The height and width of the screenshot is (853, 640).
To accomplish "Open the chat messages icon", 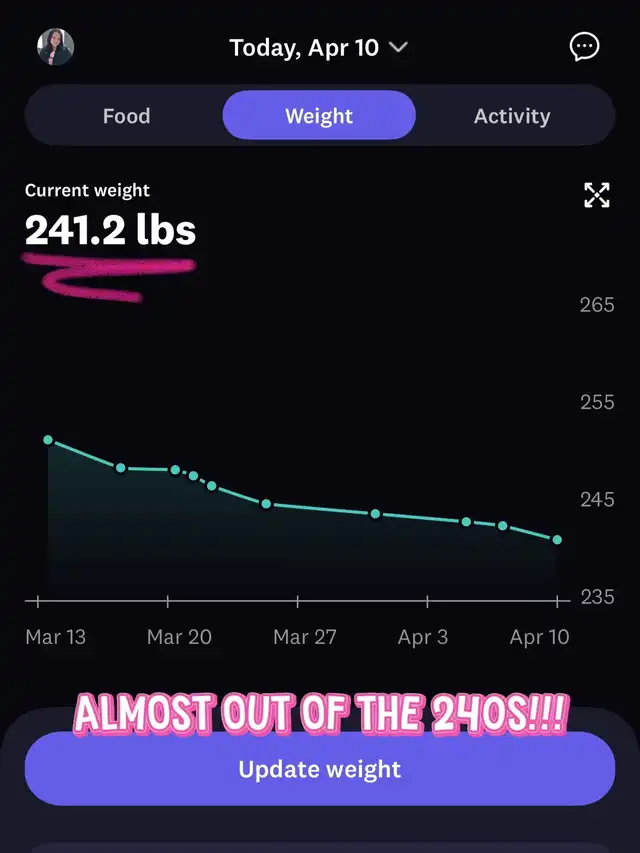I will pos(584,47).
